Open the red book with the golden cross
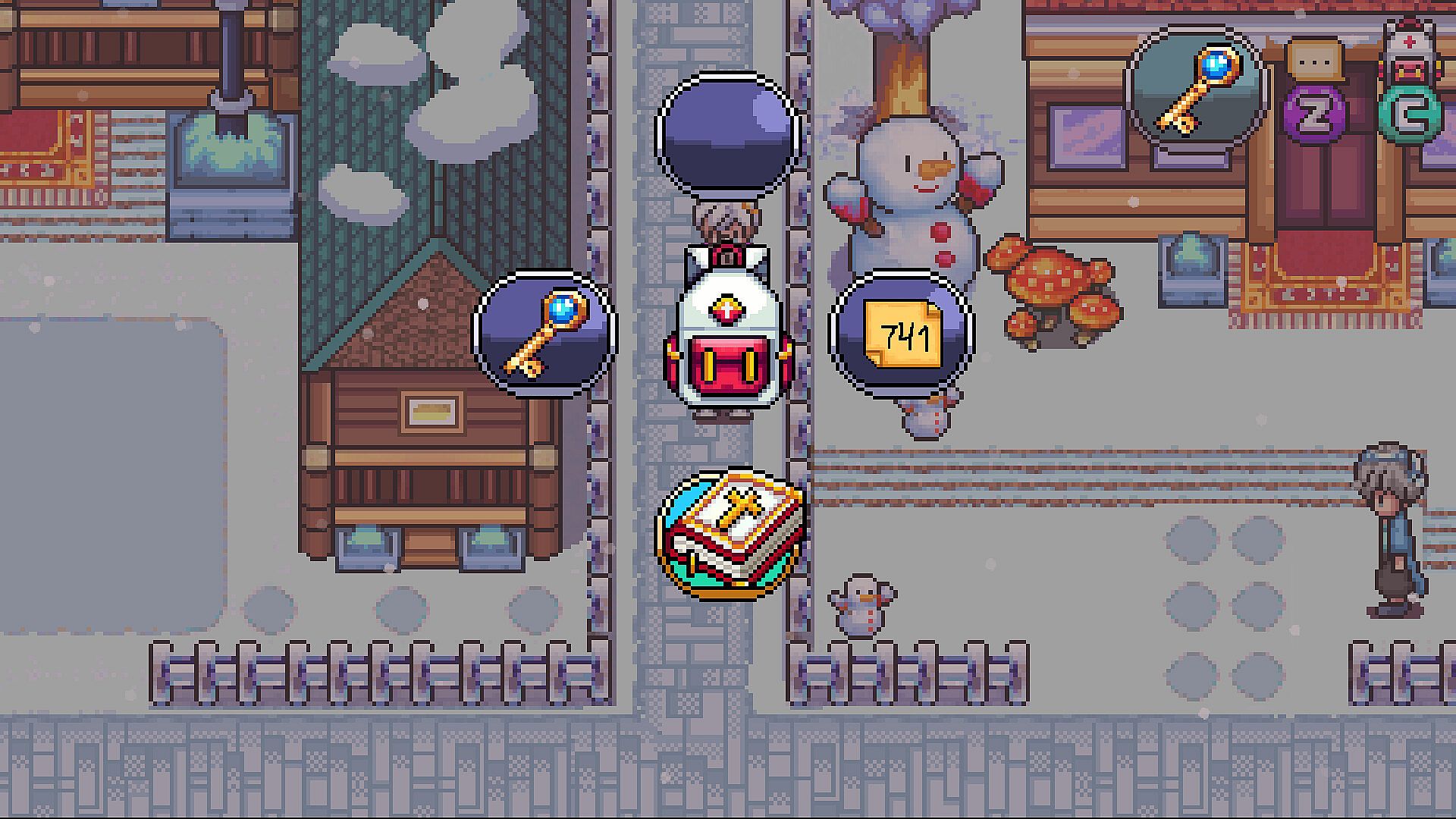The height and width of the screenshot is (819, 1456). [728, 535]
